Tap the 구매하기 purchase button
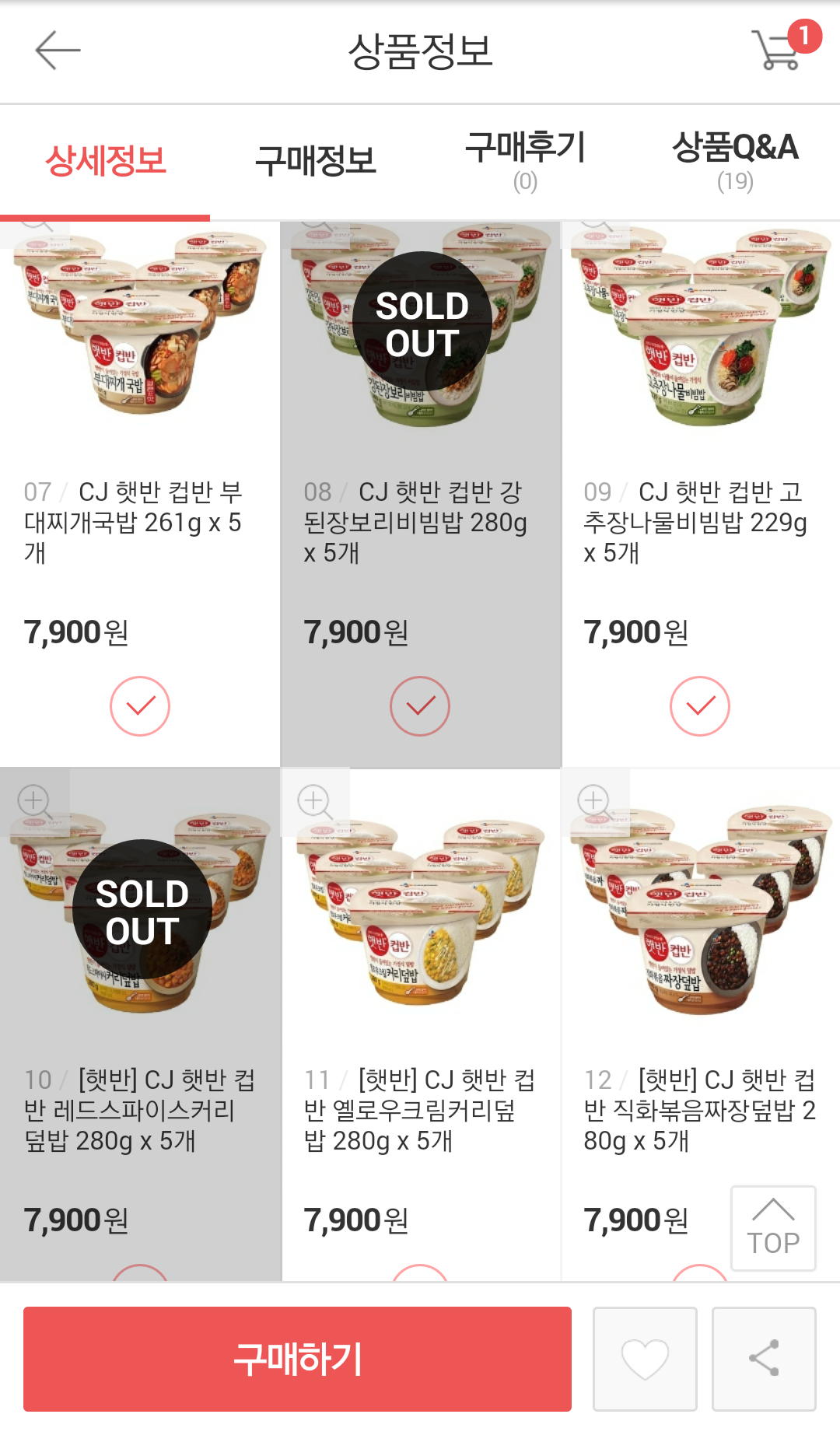 pos(297,1359)
